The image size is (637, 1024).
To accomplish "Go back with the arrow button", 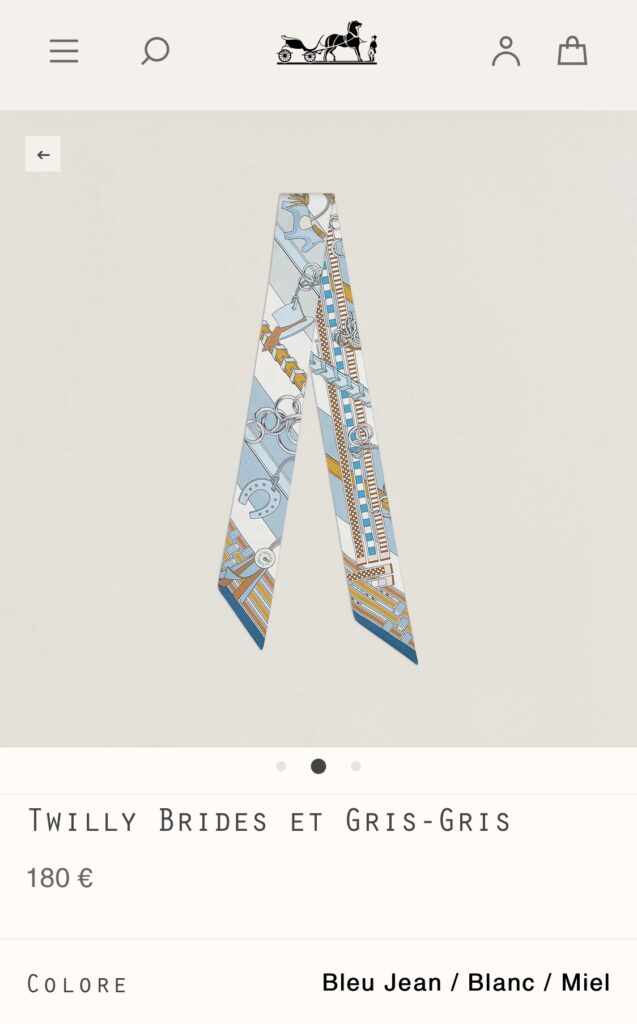I will pyautogui.click(x=43, y=154).
